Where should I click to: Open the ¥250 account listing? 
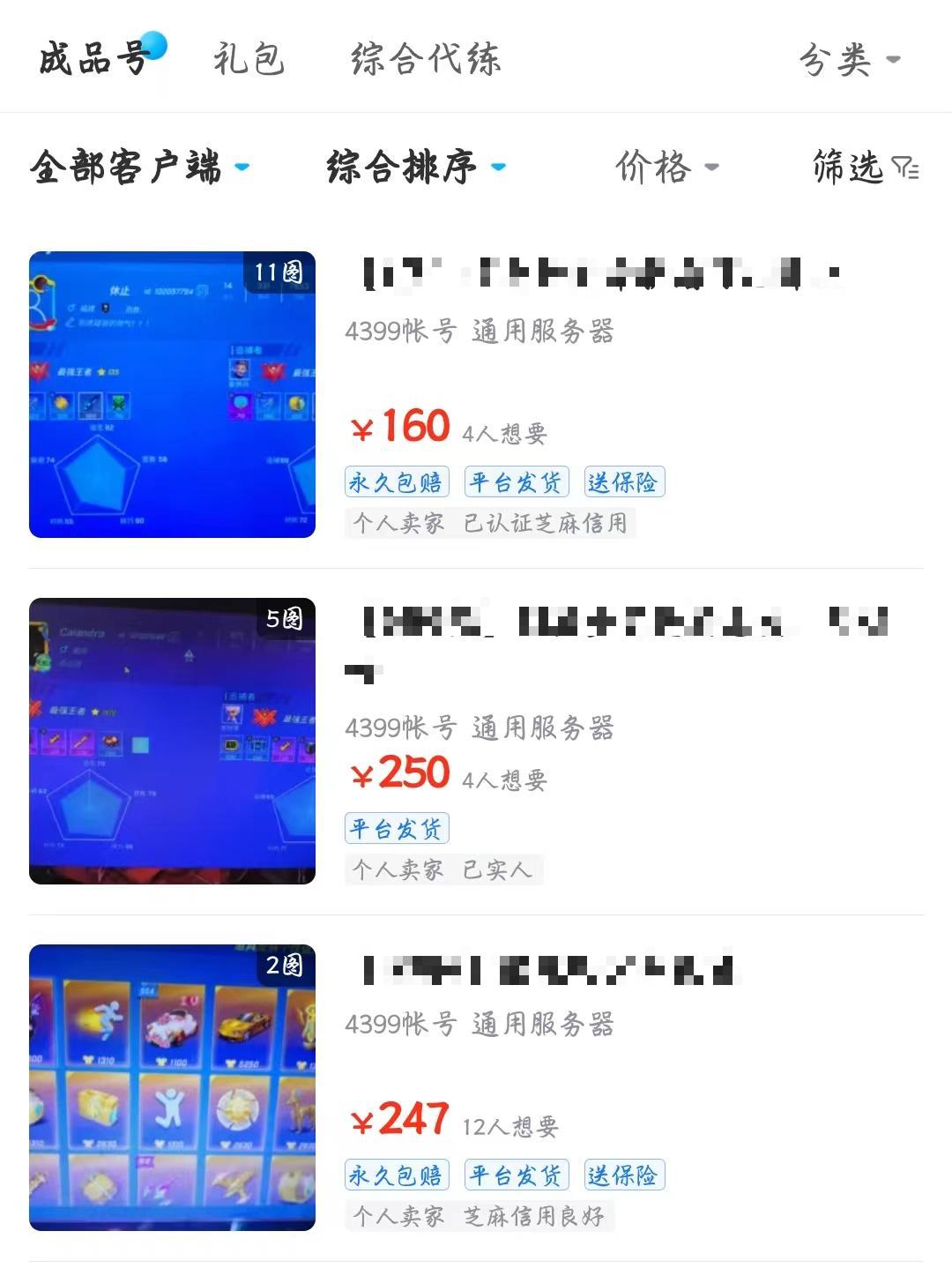click(x=476, y=741)
